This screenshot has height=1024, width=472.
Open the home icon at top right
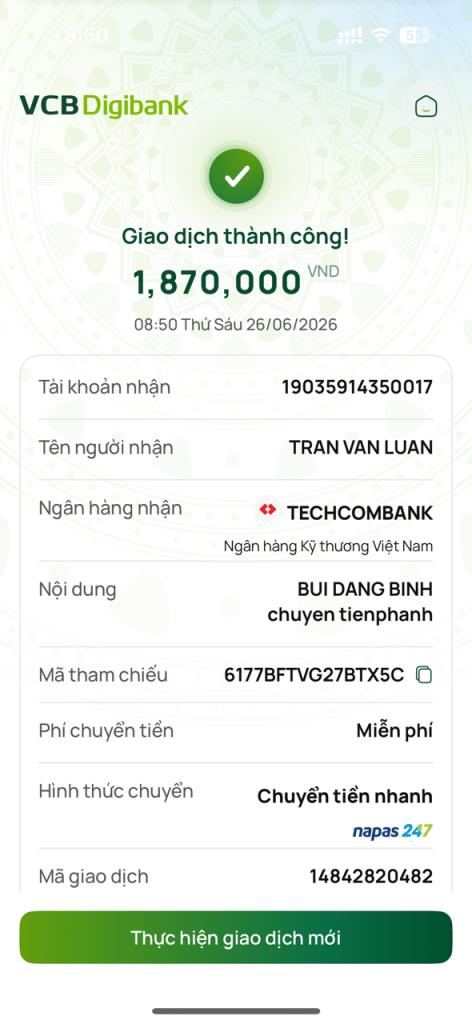pyautogui.click(x=426, y=106)
